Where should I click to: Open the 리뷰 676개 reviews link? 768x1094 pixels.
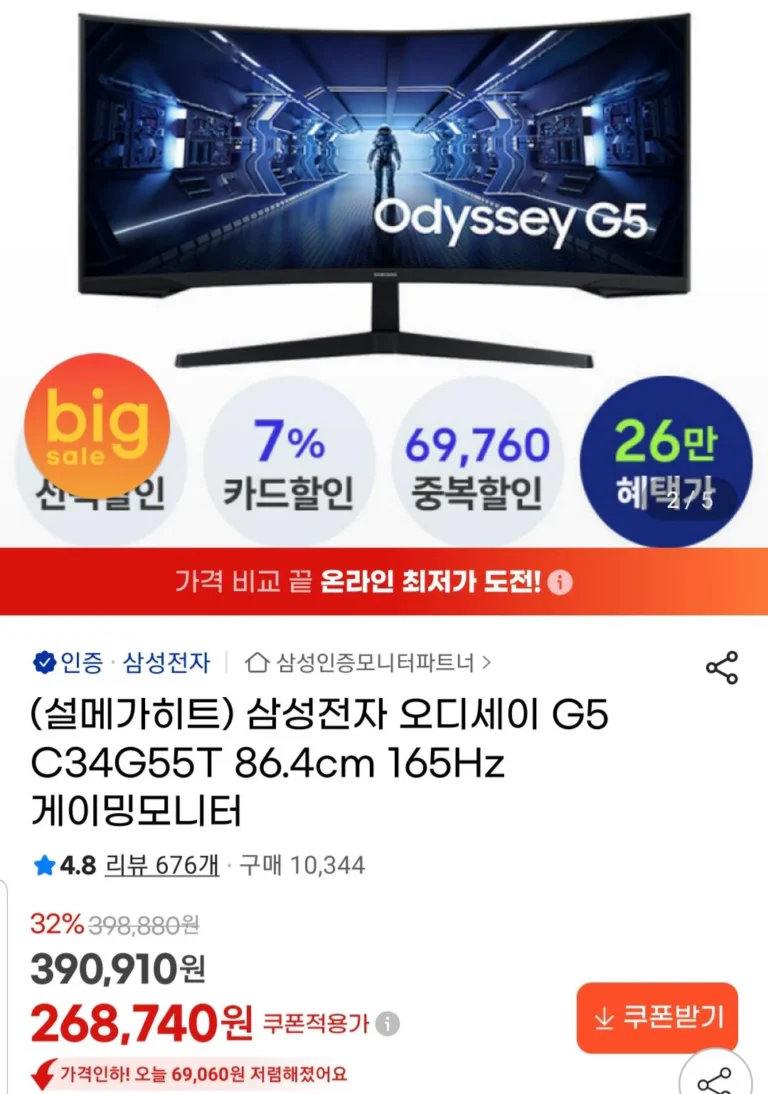[x=162, y=865]
